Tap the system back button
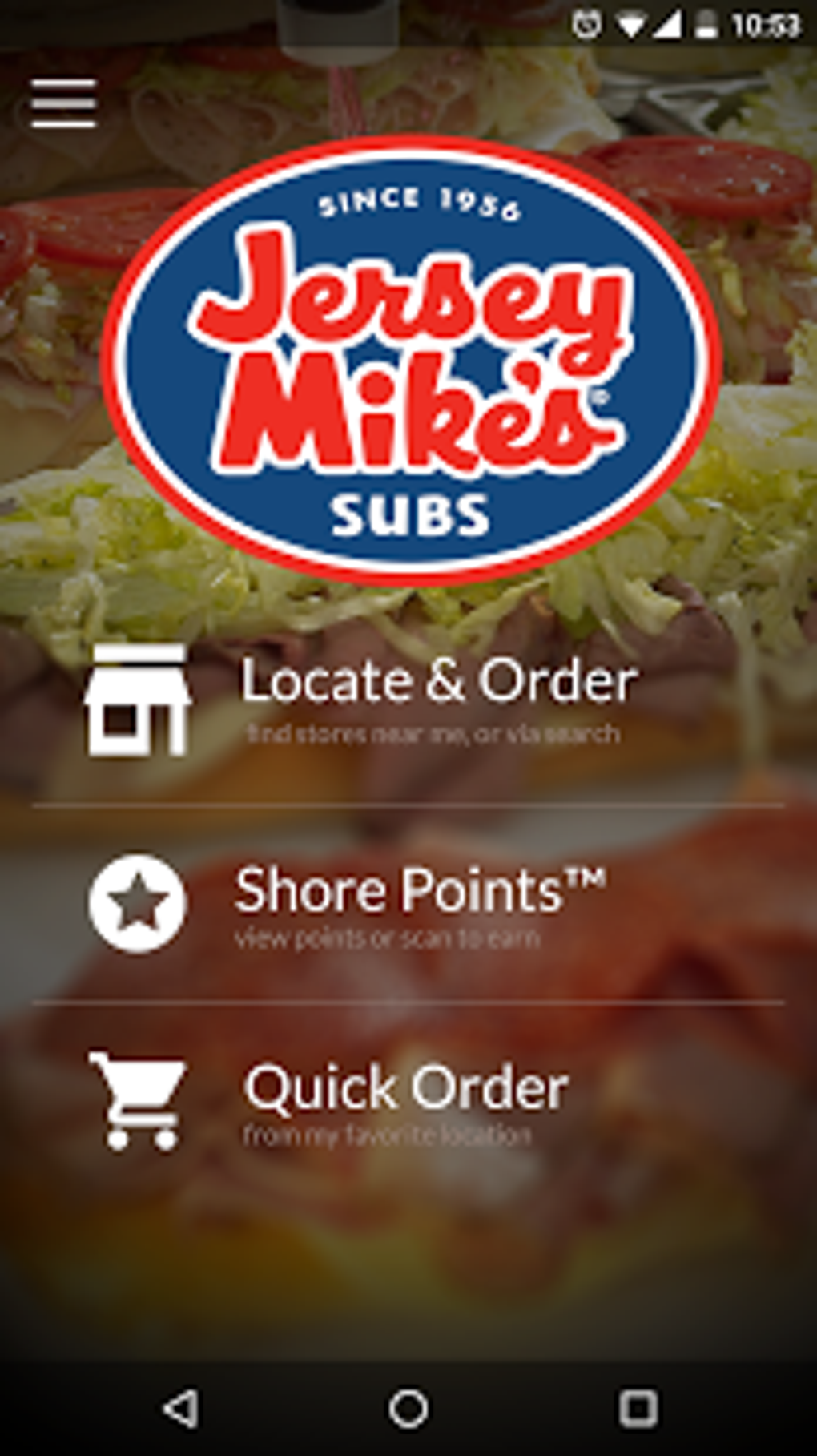 point(180,1408)
